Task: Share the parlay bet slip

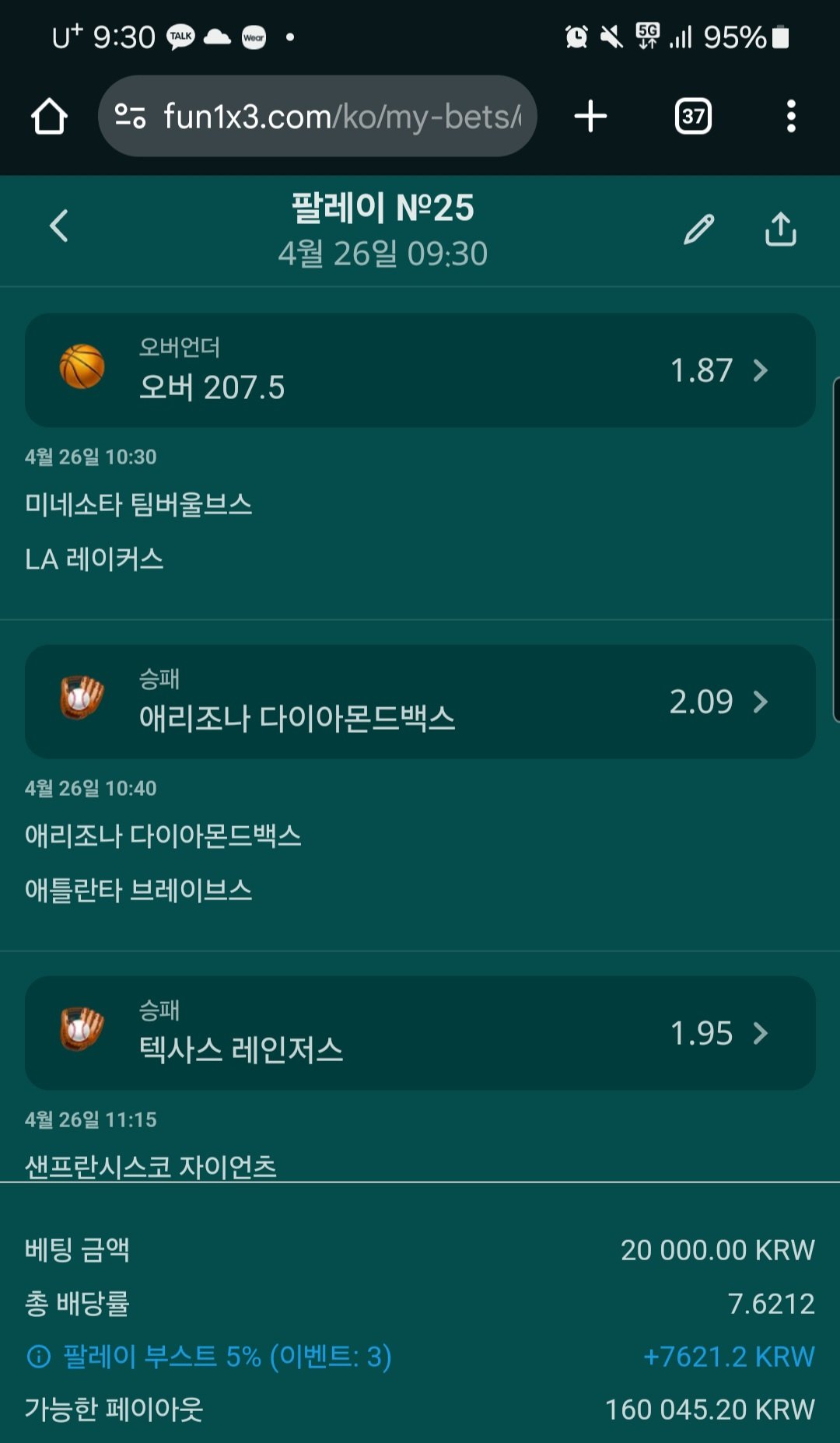Action: [780, 229]
